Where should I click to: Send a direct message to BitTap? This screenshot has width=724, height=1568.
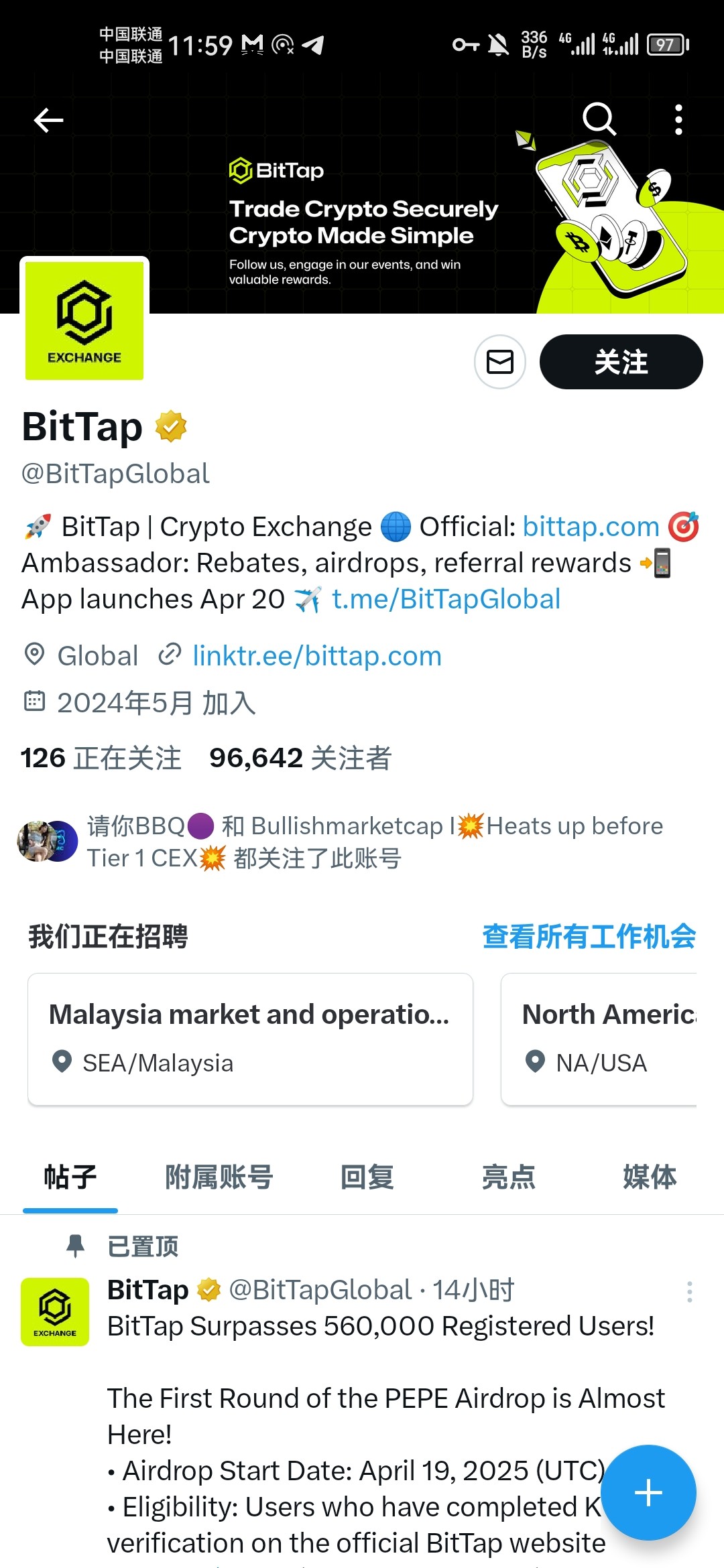click(x=500, y=362)
